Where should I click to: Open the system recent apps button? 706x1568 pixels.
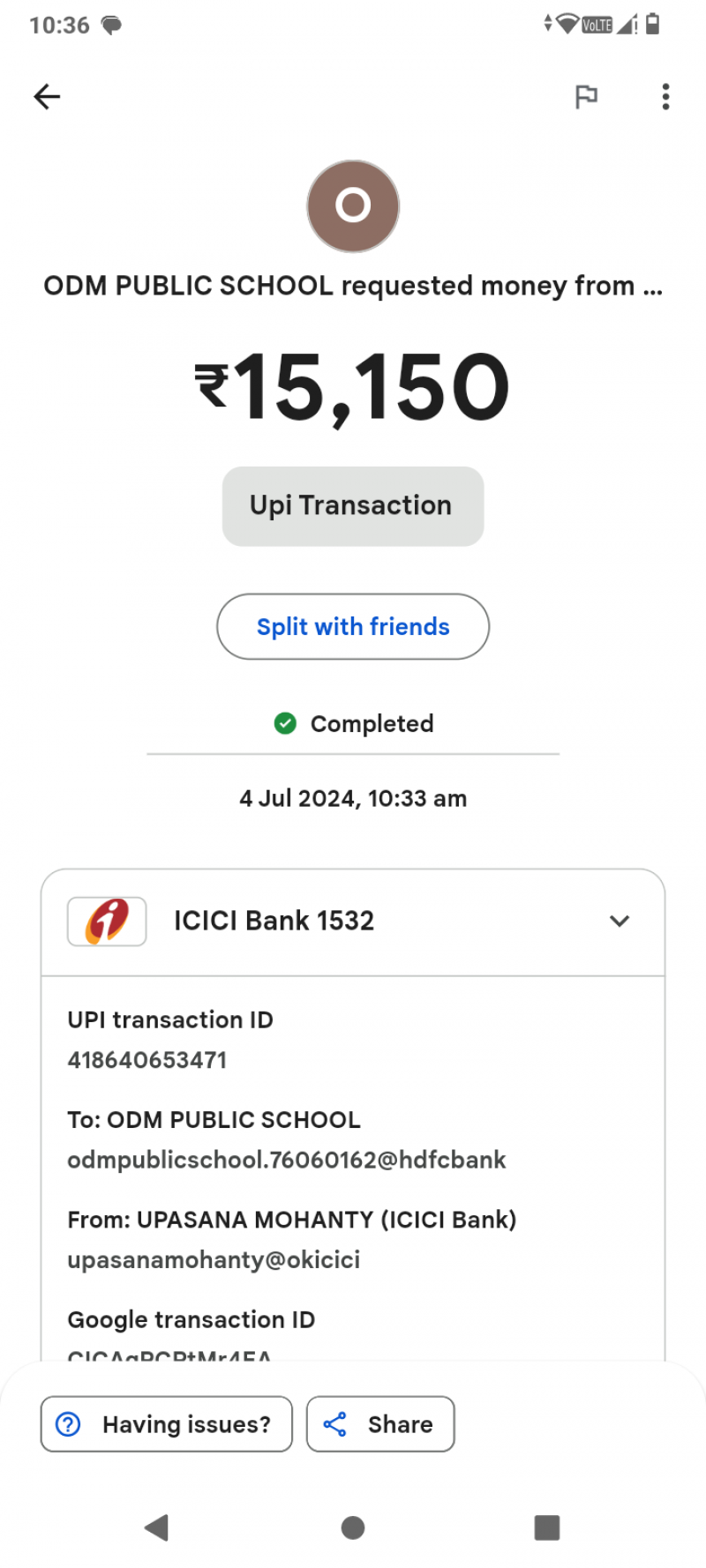(x=547, y=1527)
